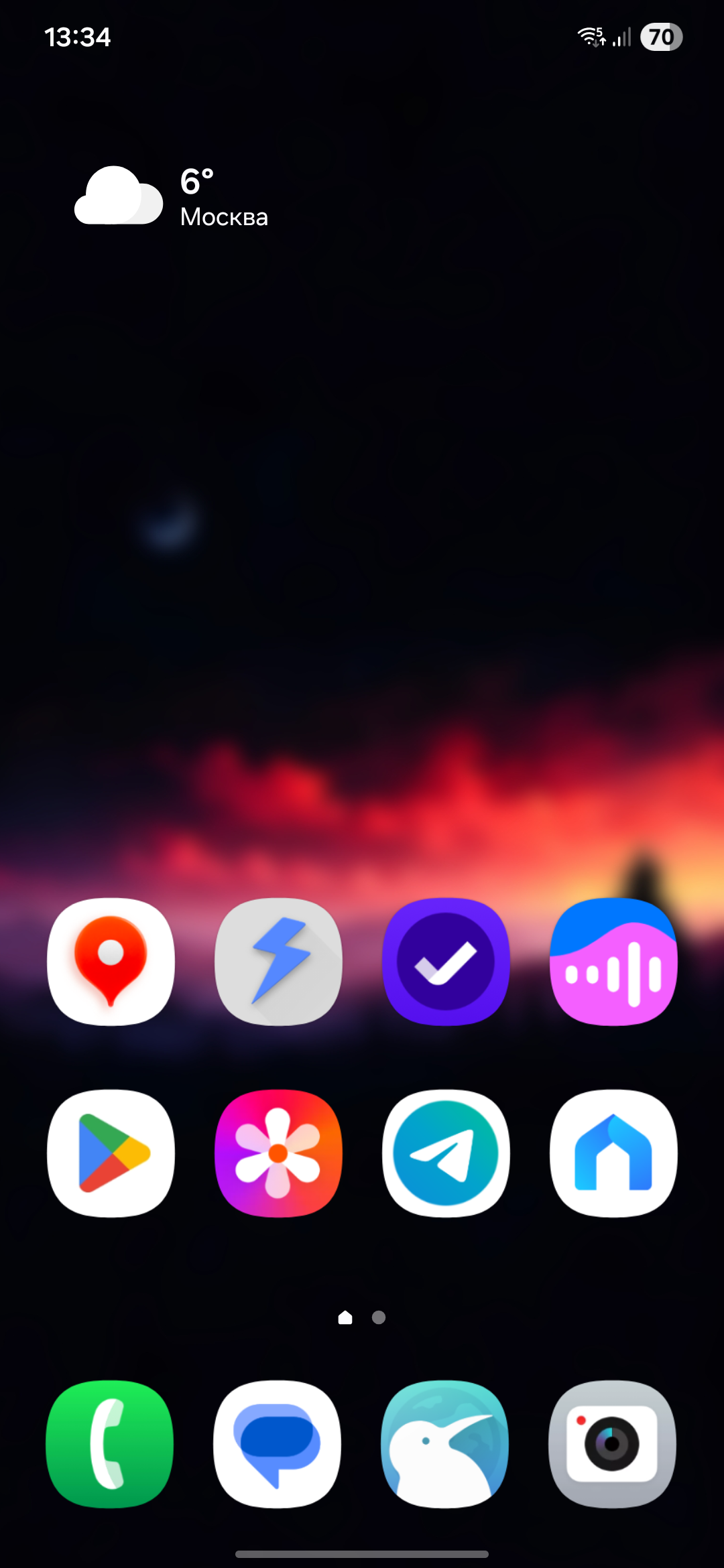Screen dimensions: 724x1568
Task: Open the blue house home app
Action: (x=613, y=1153)
